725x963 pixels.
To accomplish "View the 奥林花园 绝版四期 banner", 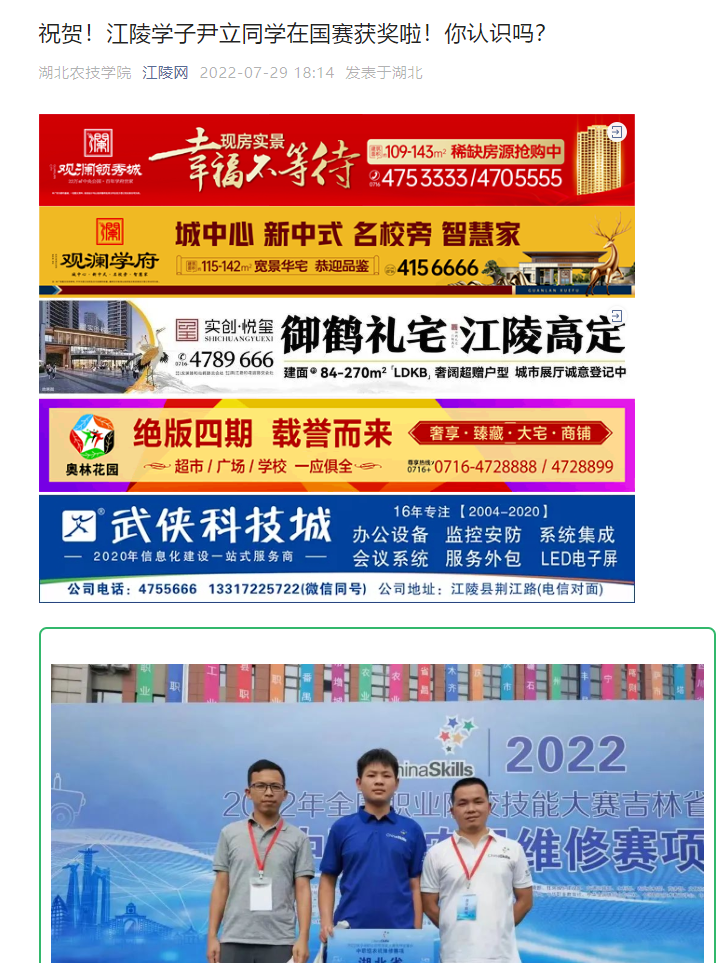I will (x=336, y=444).
